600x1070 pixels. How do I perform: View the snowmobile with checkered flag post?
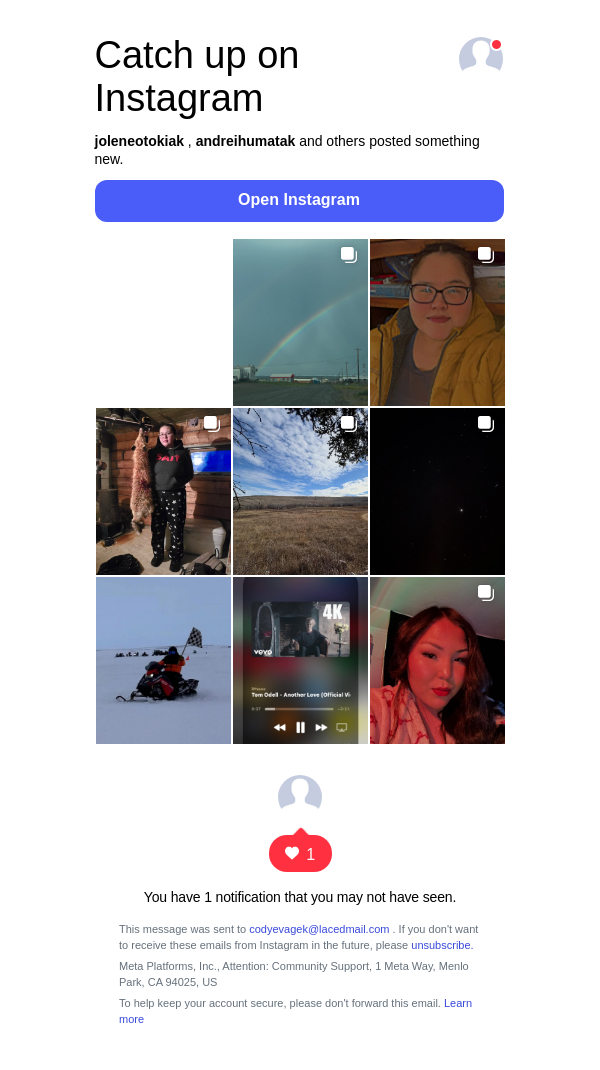pyautogui.click(x=163, y=660)
